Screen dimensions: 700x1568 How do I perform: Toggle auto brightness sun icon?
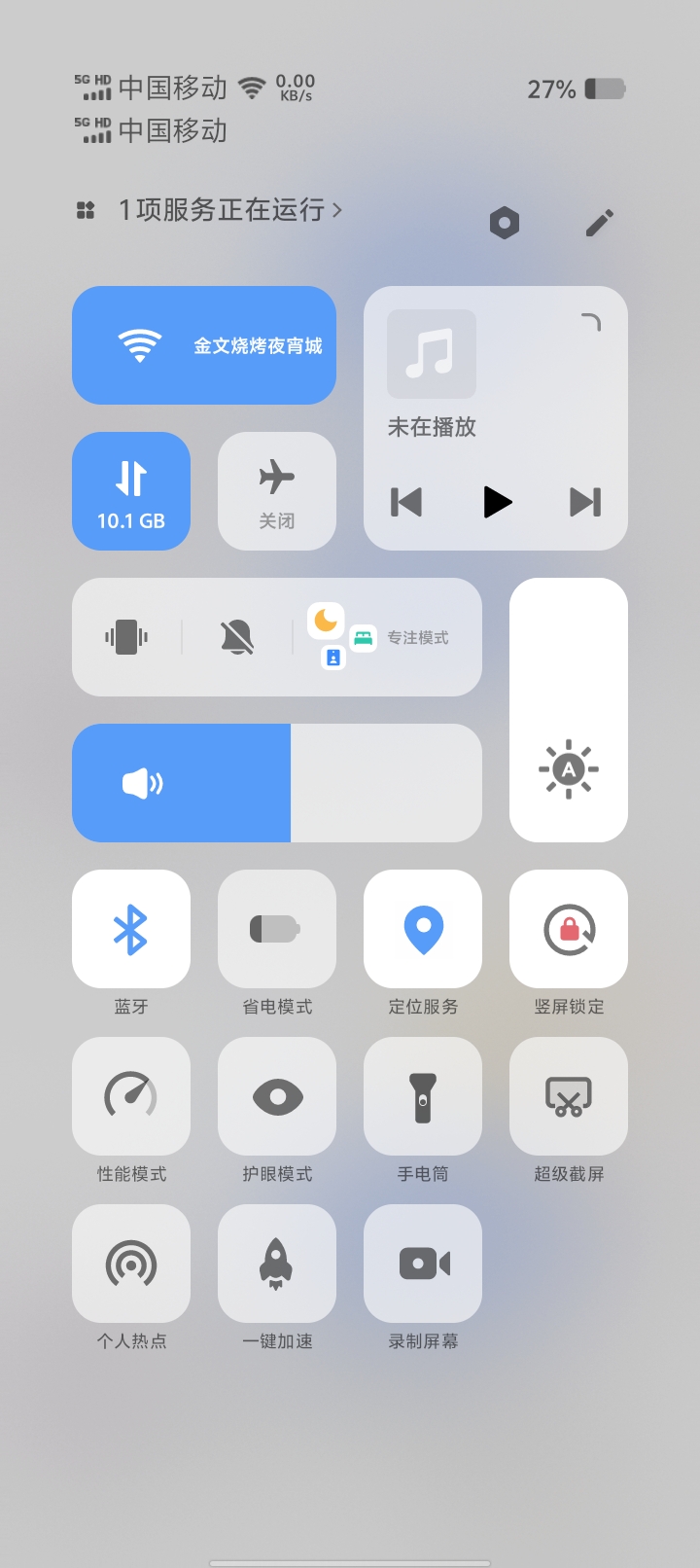click(569, 769)
